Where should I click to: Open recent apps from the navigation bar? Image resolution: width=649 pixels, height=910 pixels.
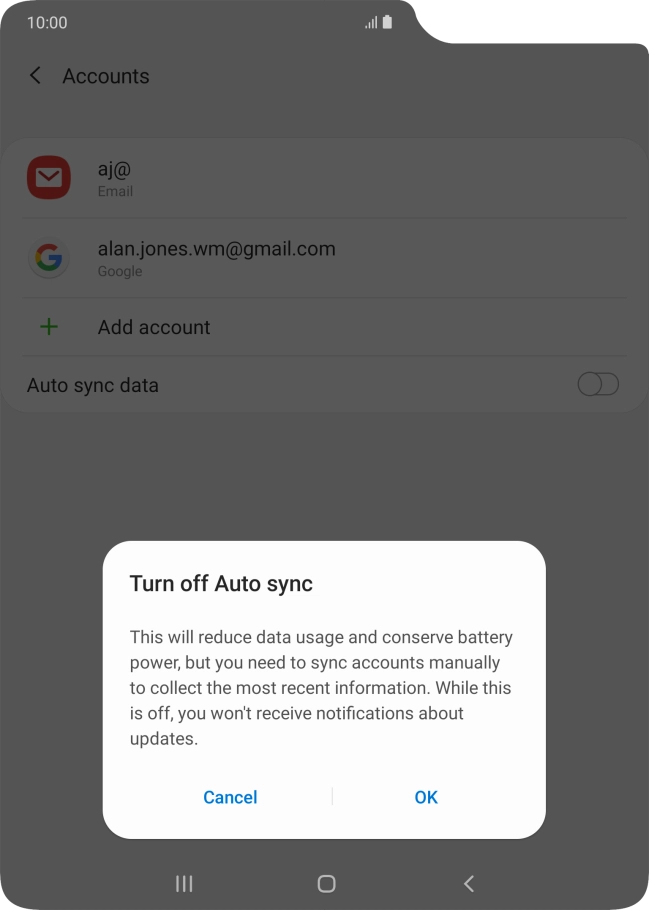[184, 883]
